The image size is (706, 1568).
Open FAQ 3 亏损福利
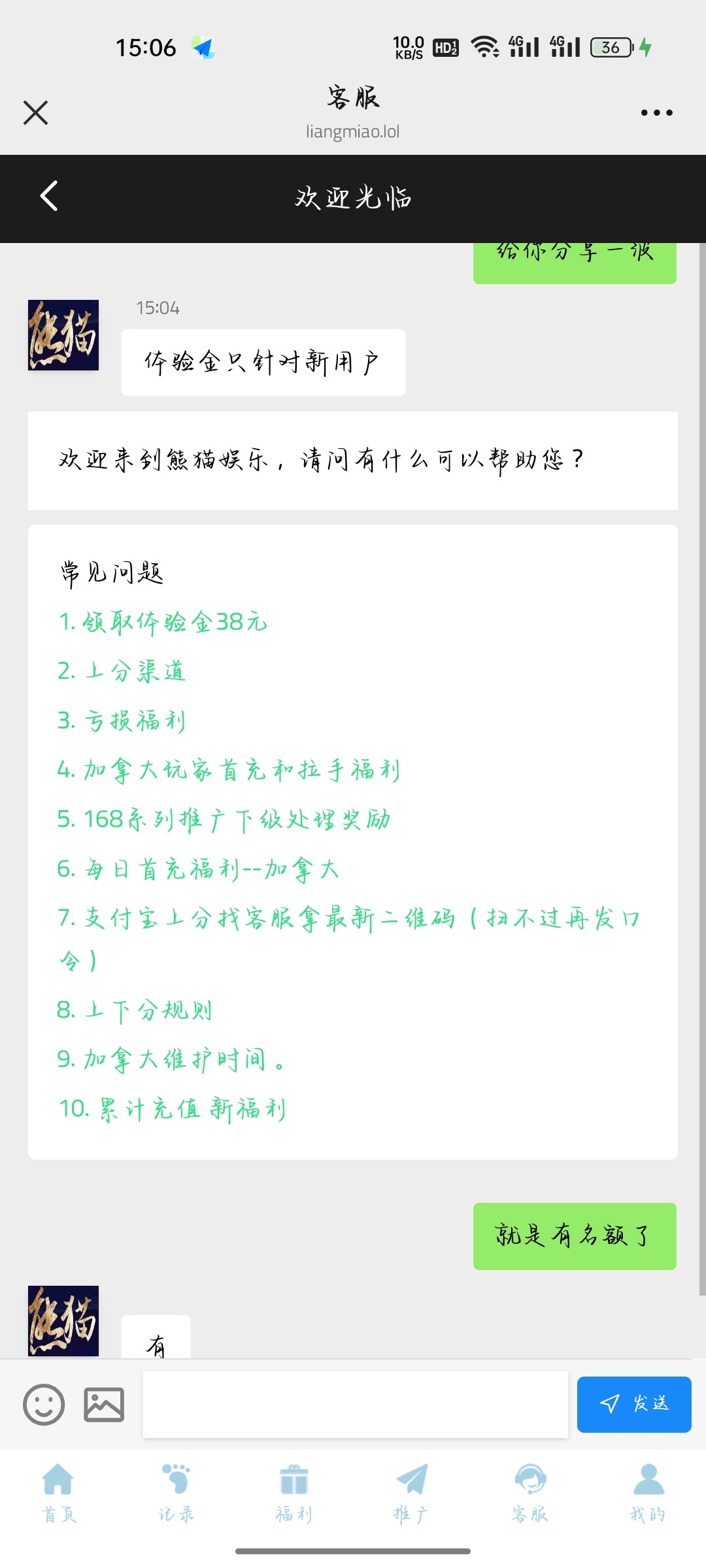coord(122,721)
